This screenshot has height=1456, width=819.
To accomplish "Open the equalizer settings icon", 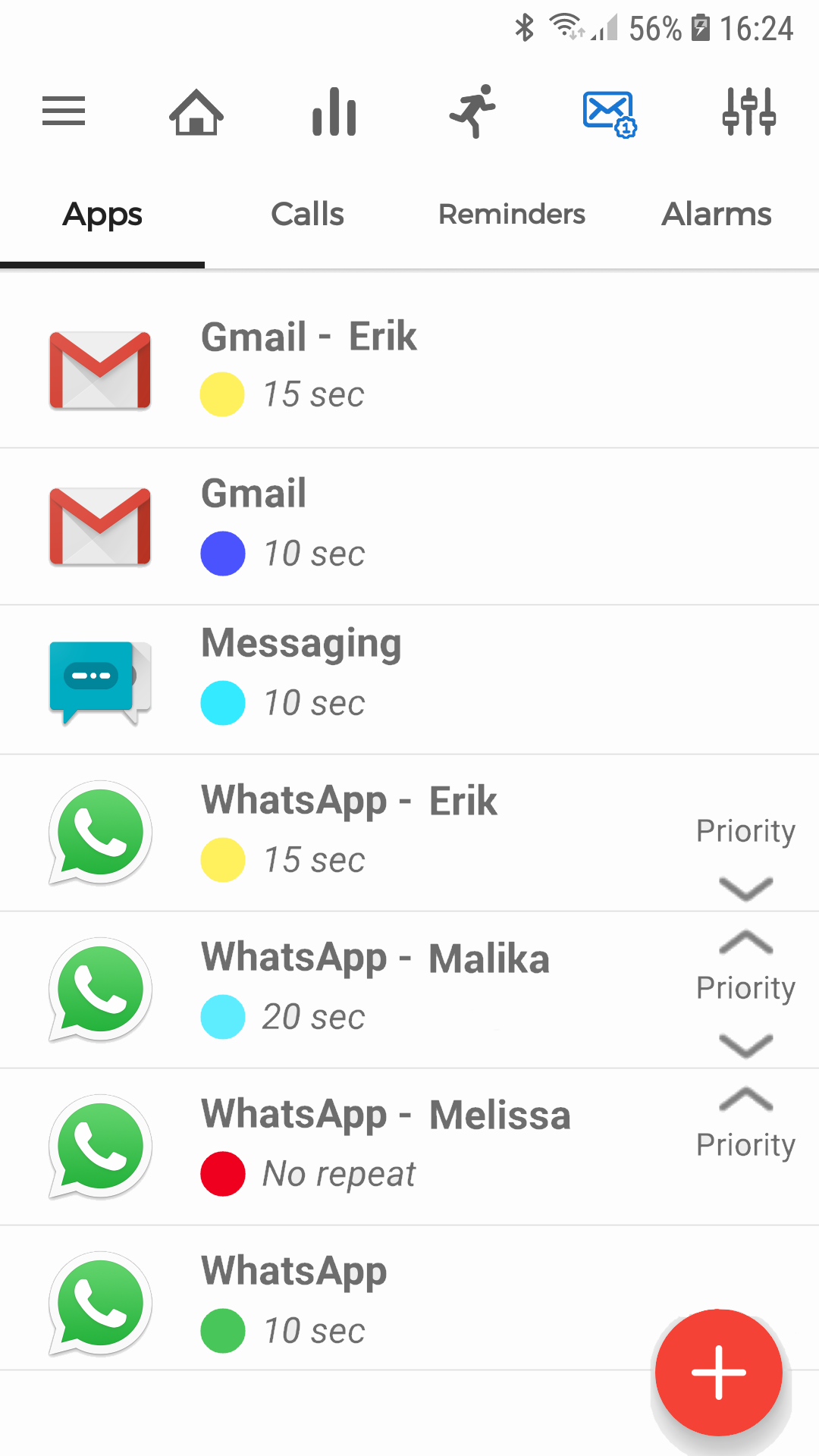I will tap(748, 111).
